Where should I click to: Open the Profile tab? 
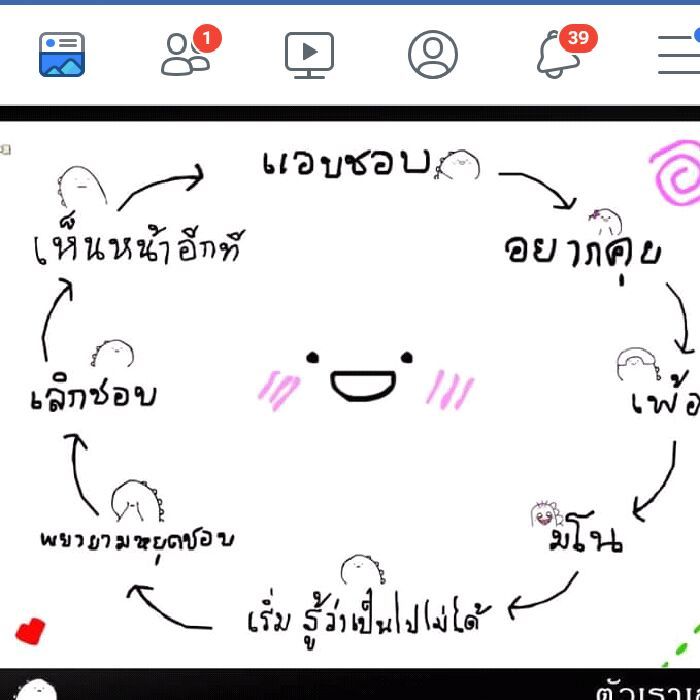(433, 55)
